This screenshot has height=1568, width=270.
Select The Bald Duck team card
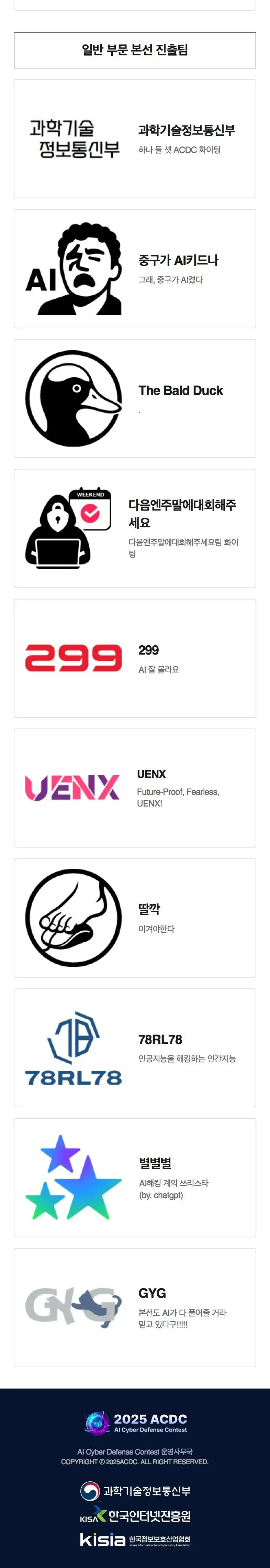(135, 398)
